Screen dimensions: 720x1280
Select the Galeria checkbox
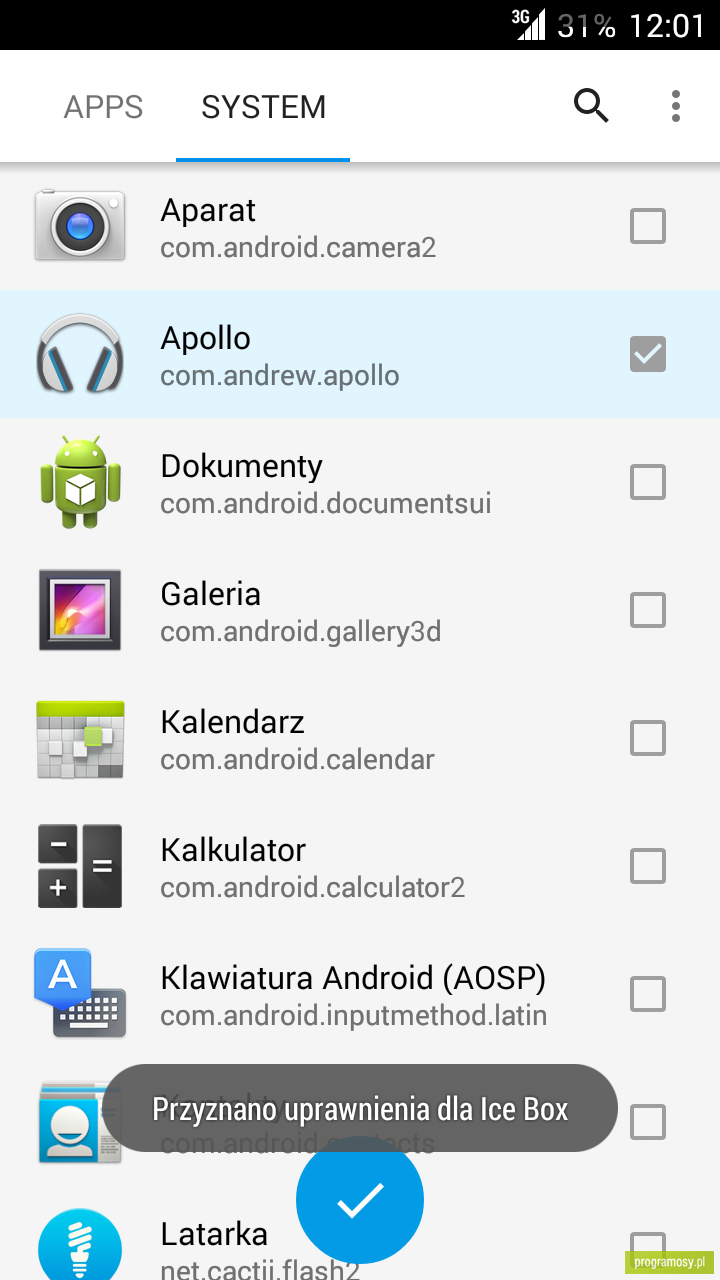(648, 610)
